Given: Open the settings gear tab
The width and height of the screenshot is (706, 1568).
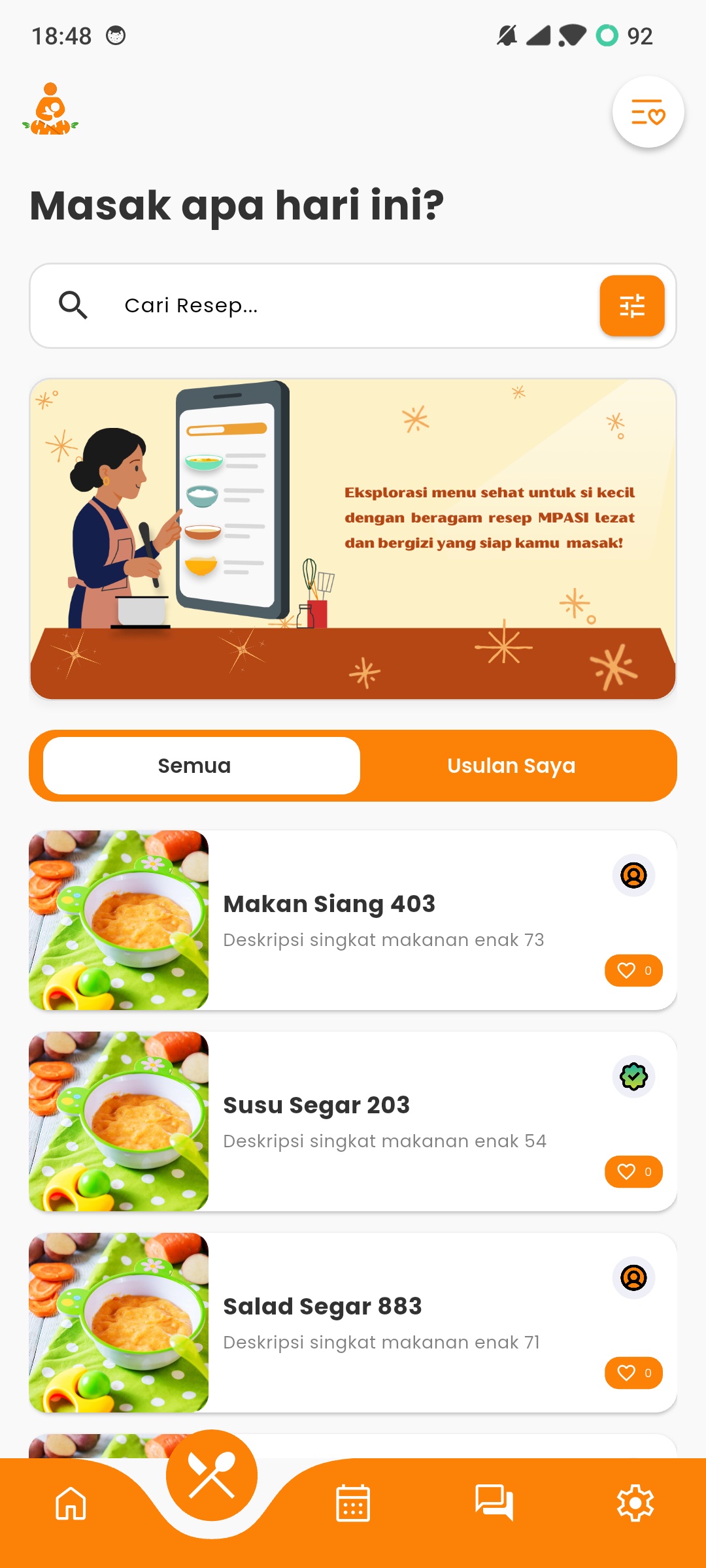Looking at the screenshot, I should tap(635, 1503).
